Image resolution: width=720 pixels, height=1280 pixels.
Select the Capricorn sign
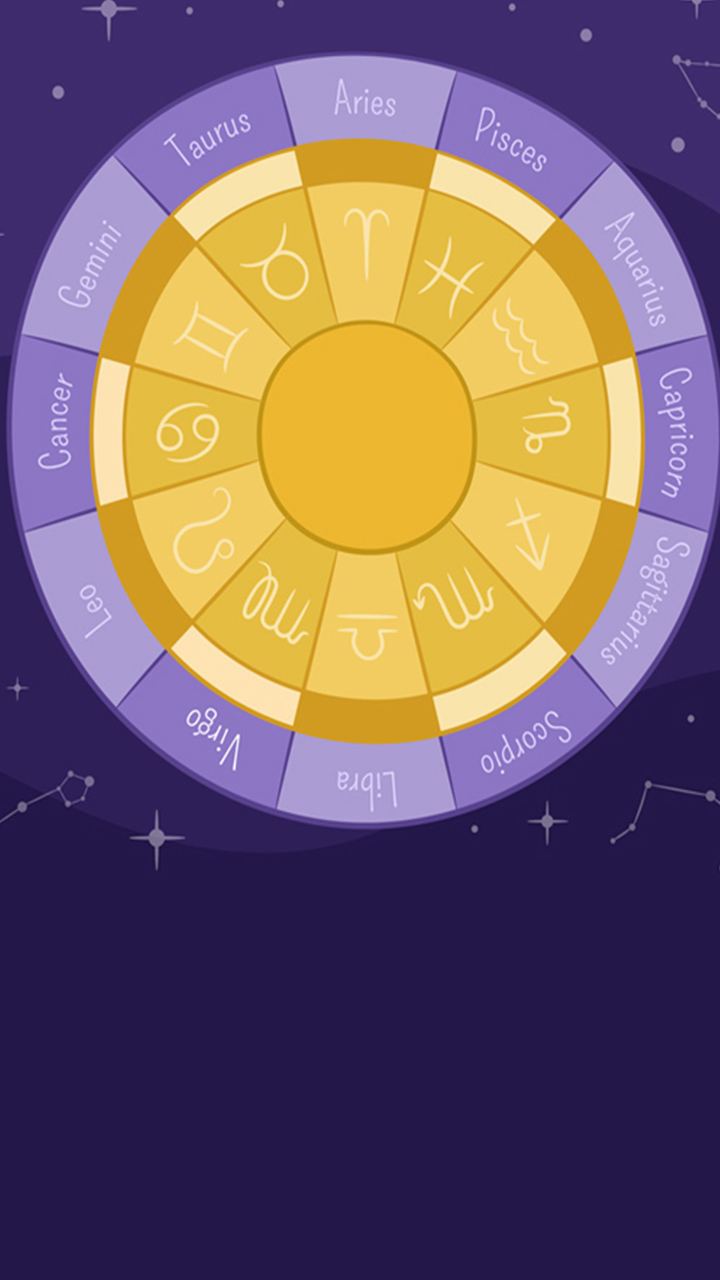[675, 432]
